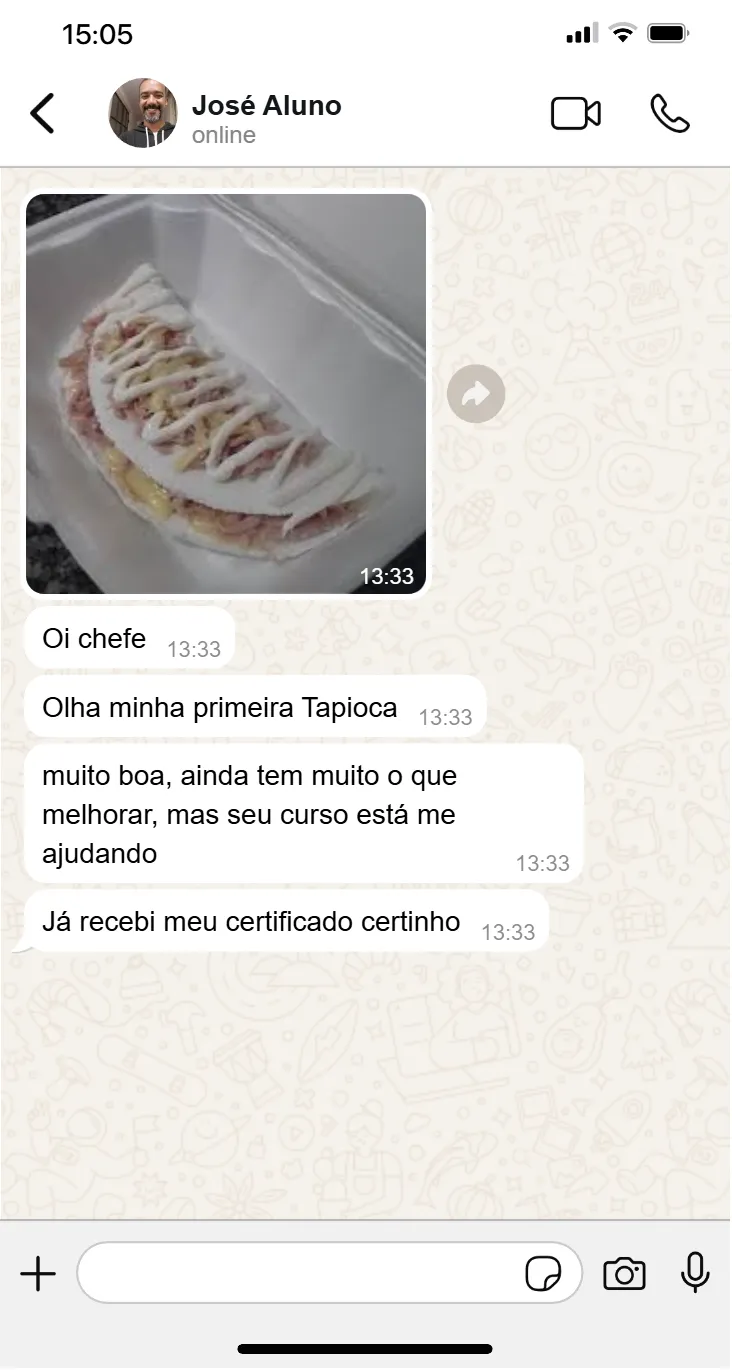
Task: Start a voice call with José Aluno
Action: (x=669, y=114)
